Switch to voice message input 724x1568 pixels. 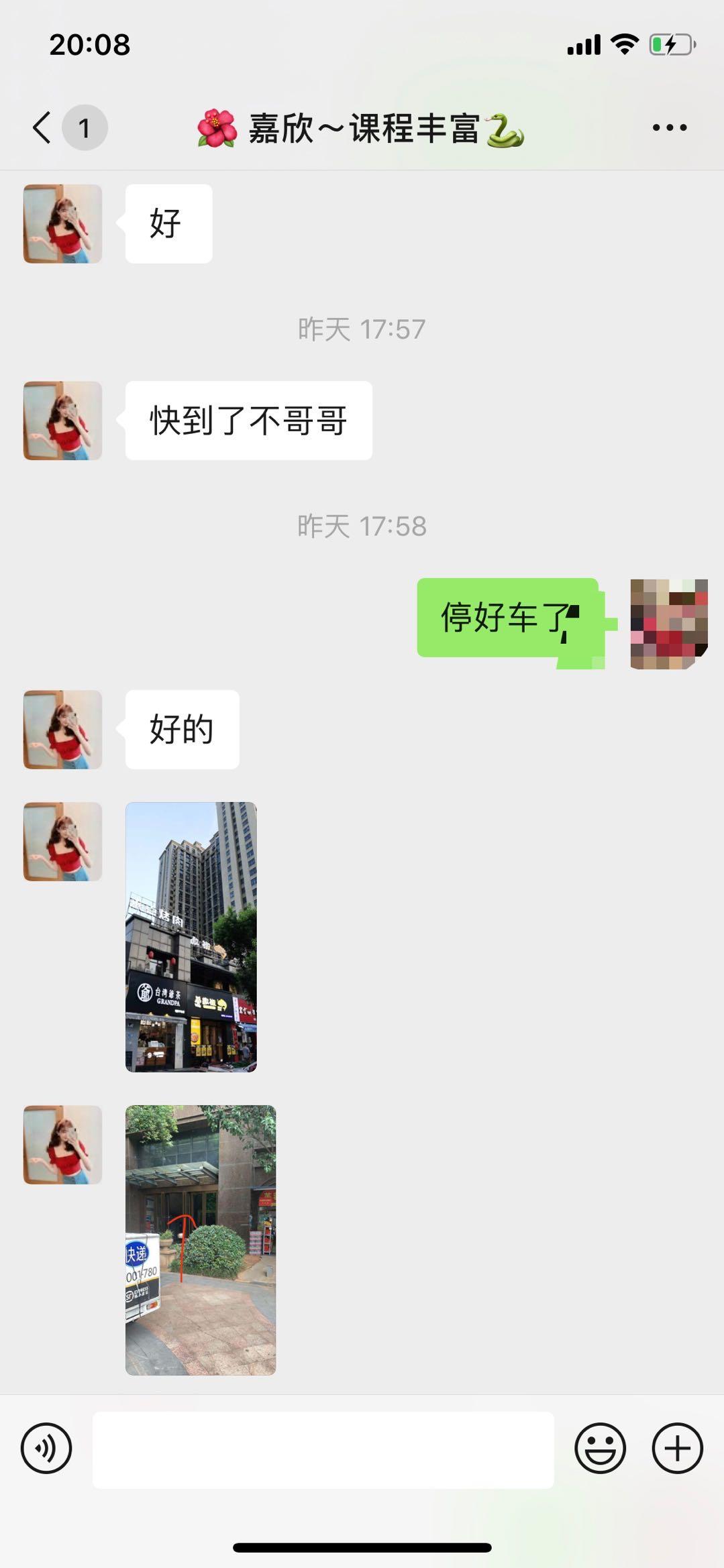pos(46,1449)
